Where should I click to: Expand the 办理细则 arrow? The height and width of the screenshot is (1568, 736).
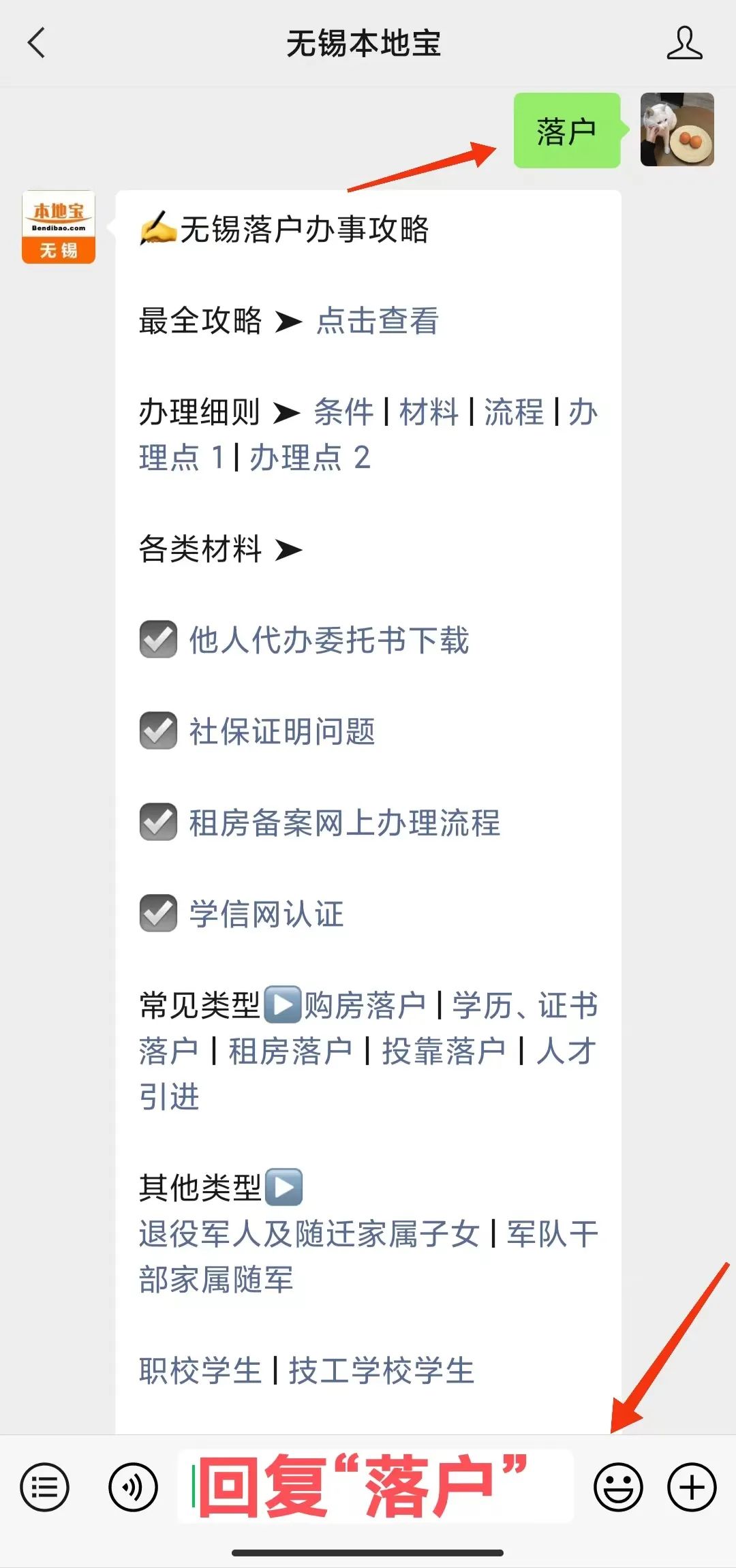pos(286,412)
